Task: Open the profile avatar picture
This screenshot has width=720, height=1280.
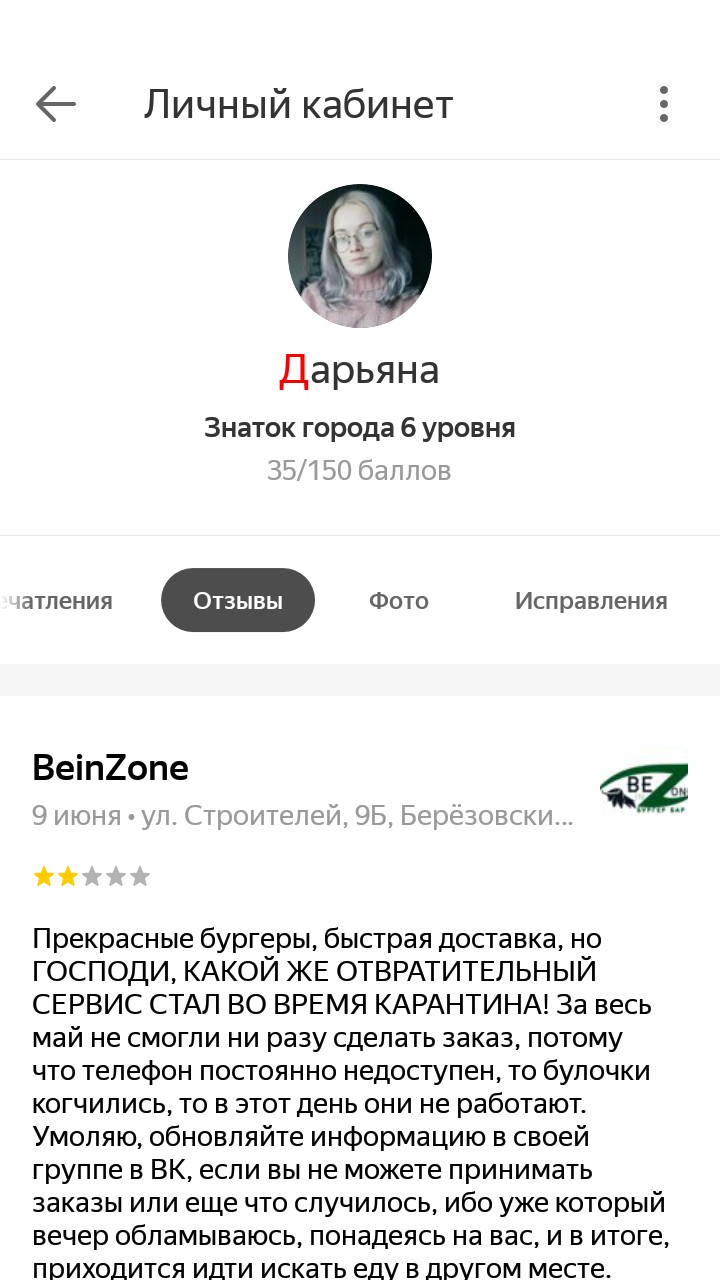Action: pyautogui.click(x=360, y=256)
